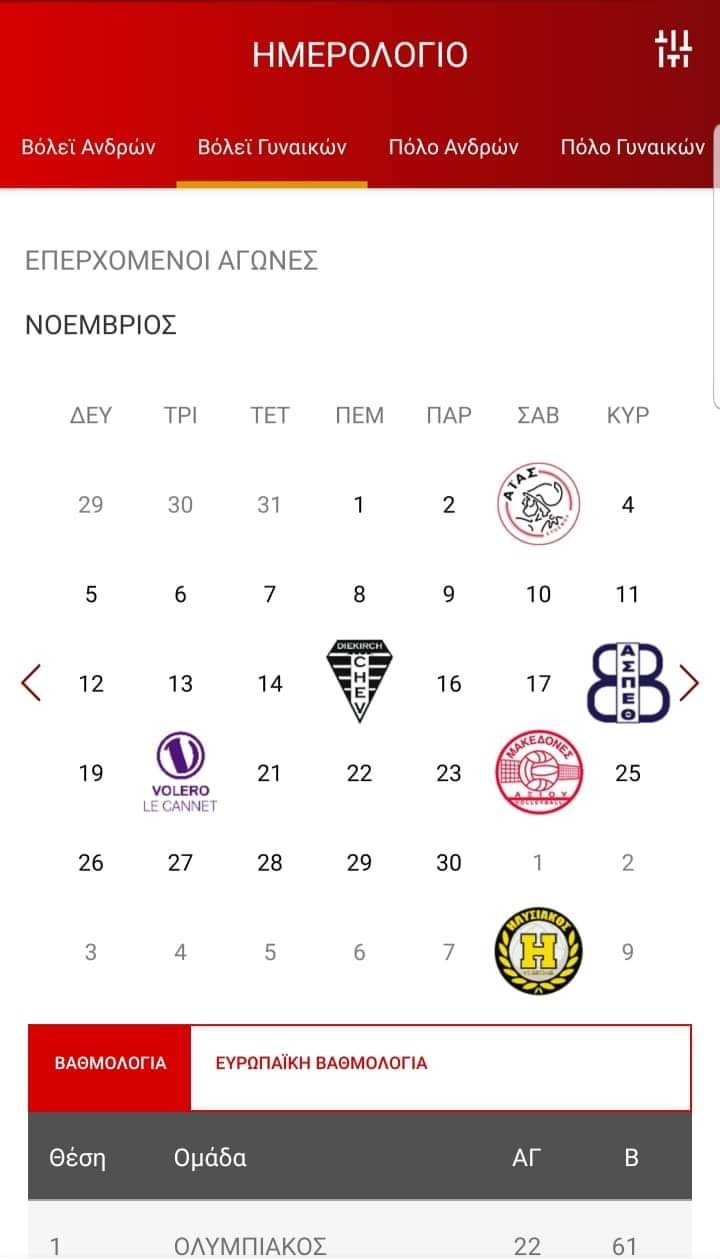
Task: Switch to the Βόλεϊ Ανδρών tab
Action: coord(88,147)
